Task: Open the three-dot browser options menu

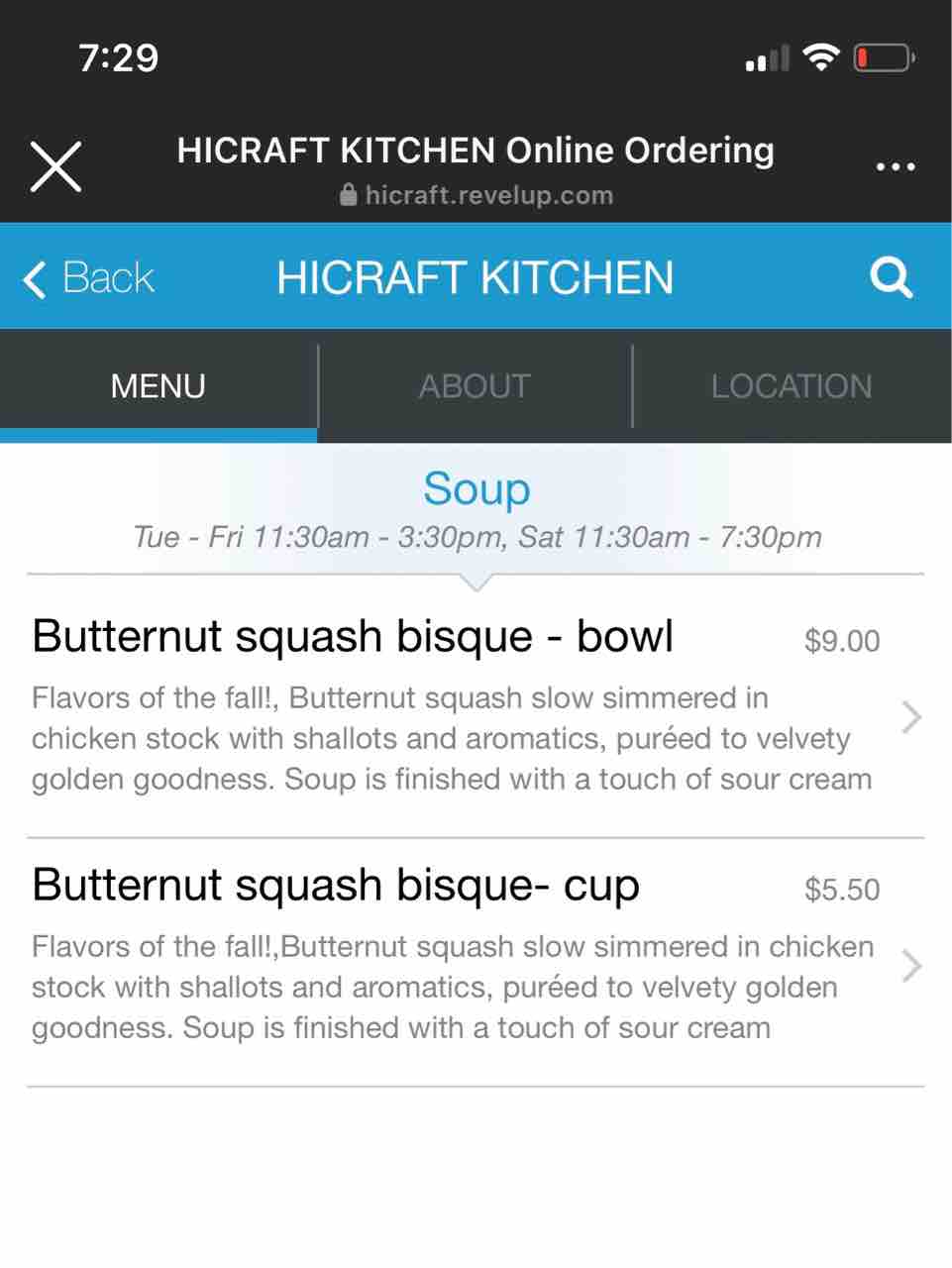Action: point(896,166)
